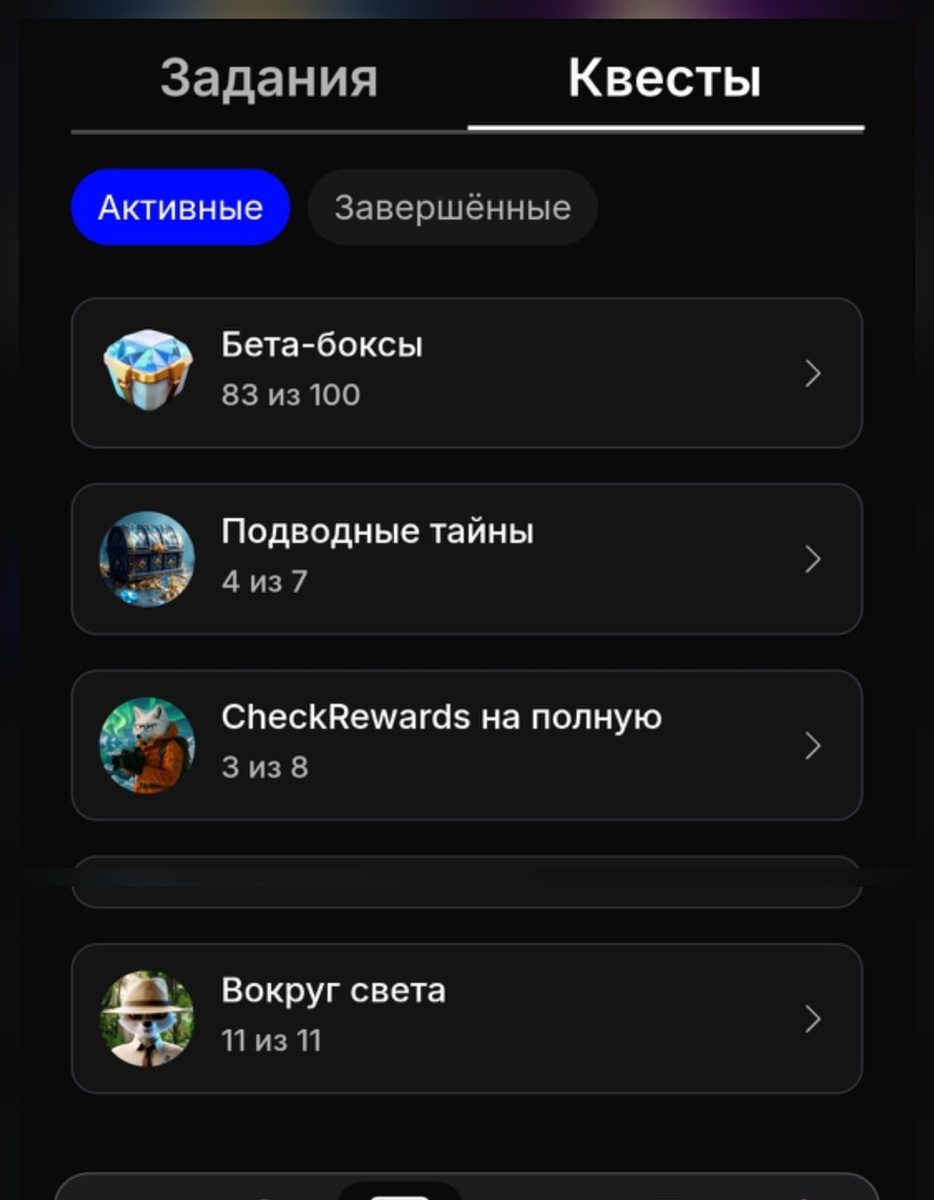Expand the Бета-боксы quest via its chevron
The height and width of the screenshot is (1200, 934).
[812, 372]
